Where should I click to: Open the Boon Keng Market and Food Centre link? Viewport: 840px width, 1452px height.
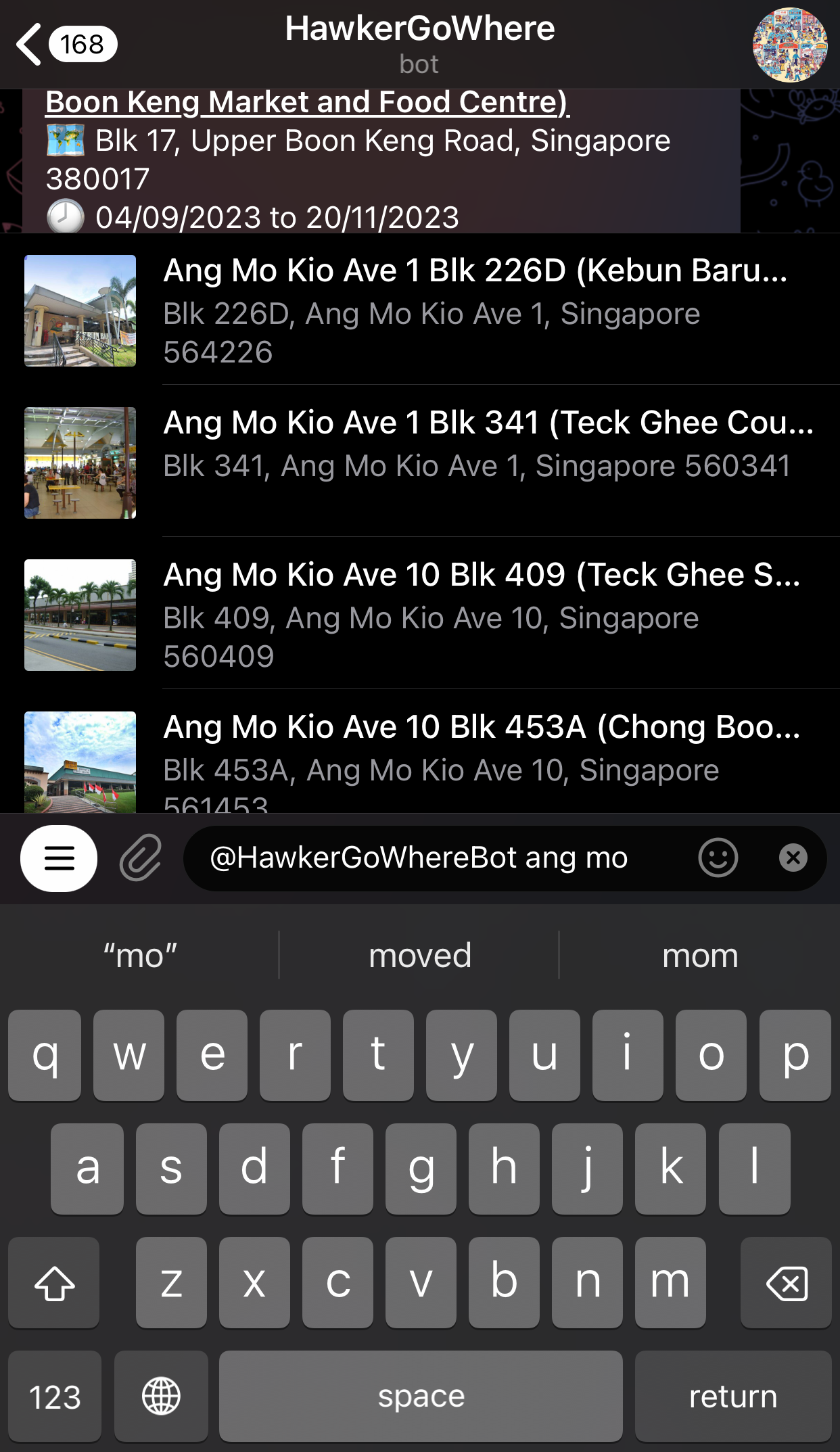point(308,103)
